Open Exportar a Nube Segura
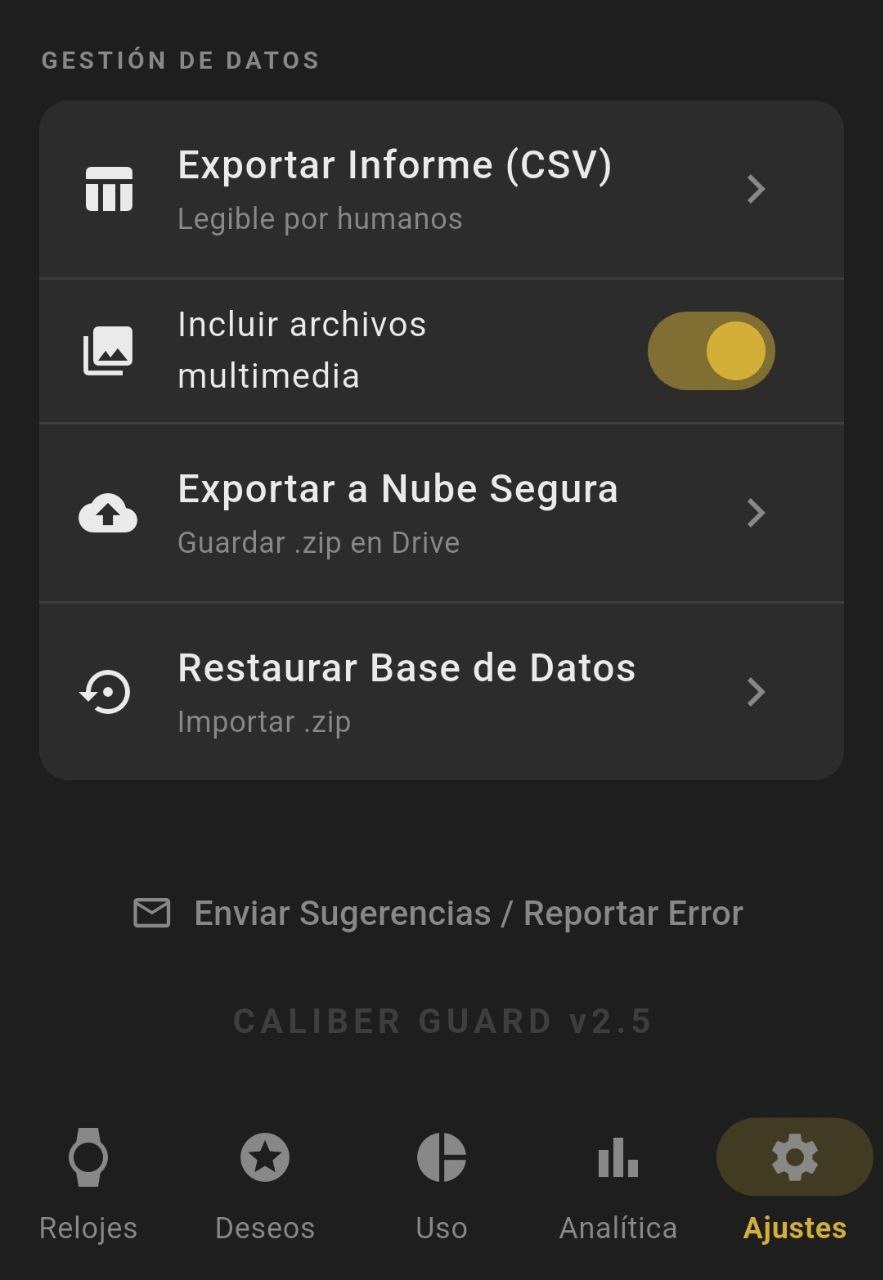Image resolution: width=883 pixels, height=1280 pixels. [440, 513]
